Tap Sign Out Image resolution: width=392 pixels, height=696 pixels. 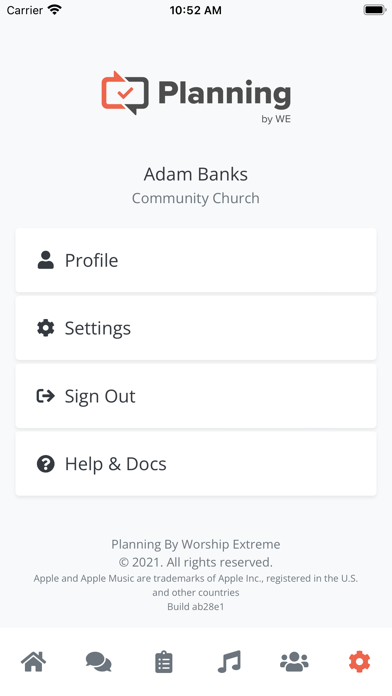[196, 396]
